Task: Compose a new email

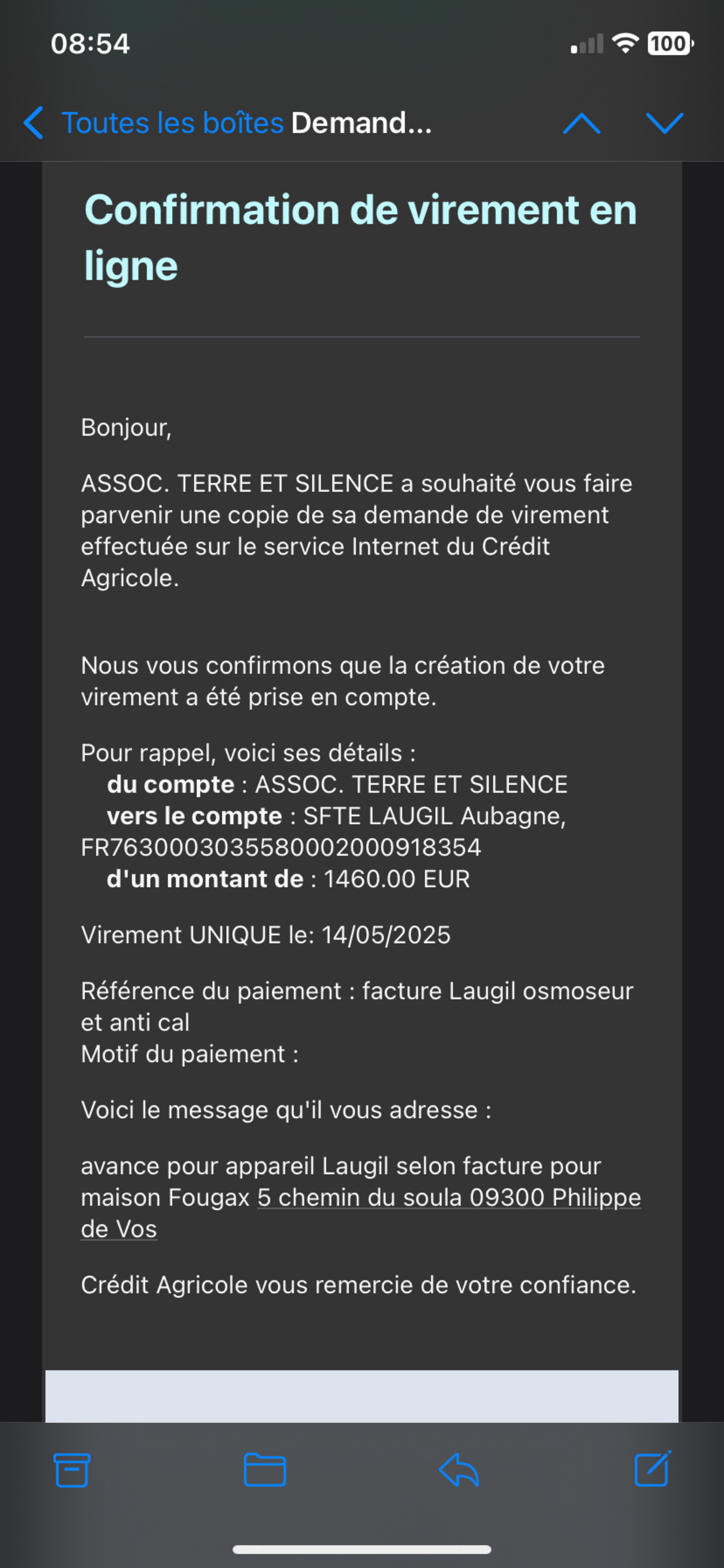Action: (x=652, y=1469)
